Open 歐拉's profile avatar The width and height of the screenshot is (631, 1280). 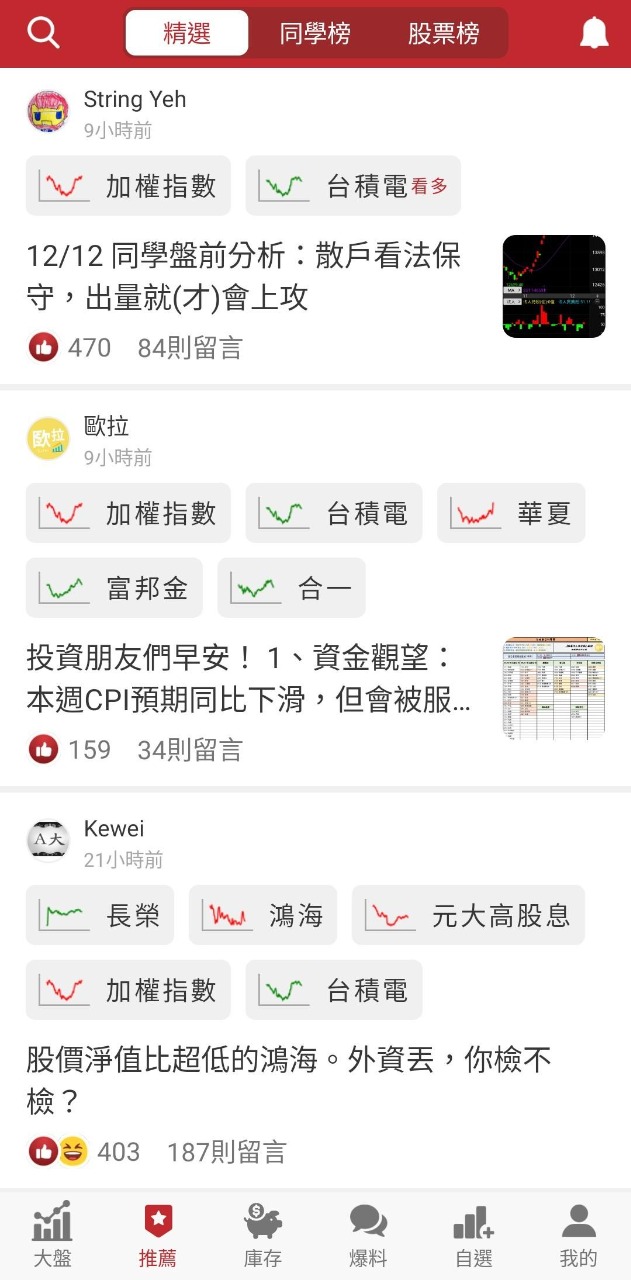(x=48, y=438)
